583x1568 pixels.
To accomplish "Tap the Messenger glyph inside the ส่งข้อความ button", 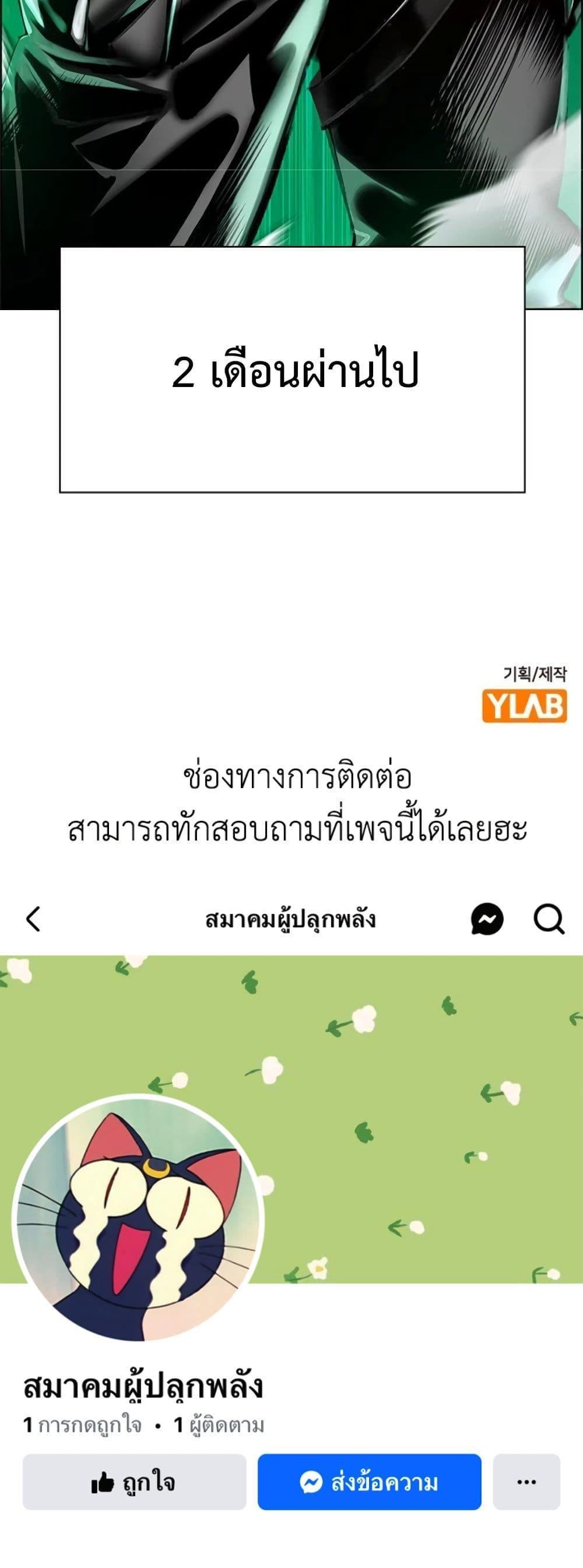I will pyautogui.click(x=311, y=1483).
